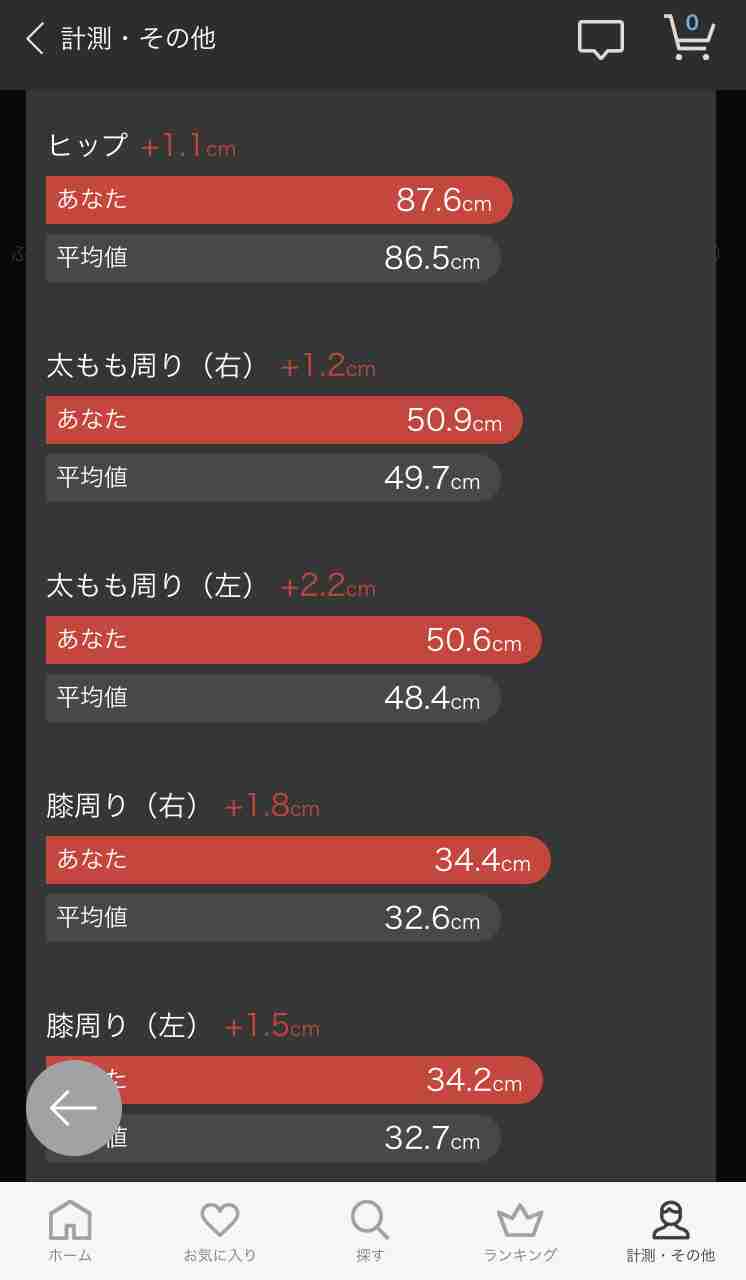746x1280 pixels.
Task: Open the shopping cart
Action: [x=689, y=38]
